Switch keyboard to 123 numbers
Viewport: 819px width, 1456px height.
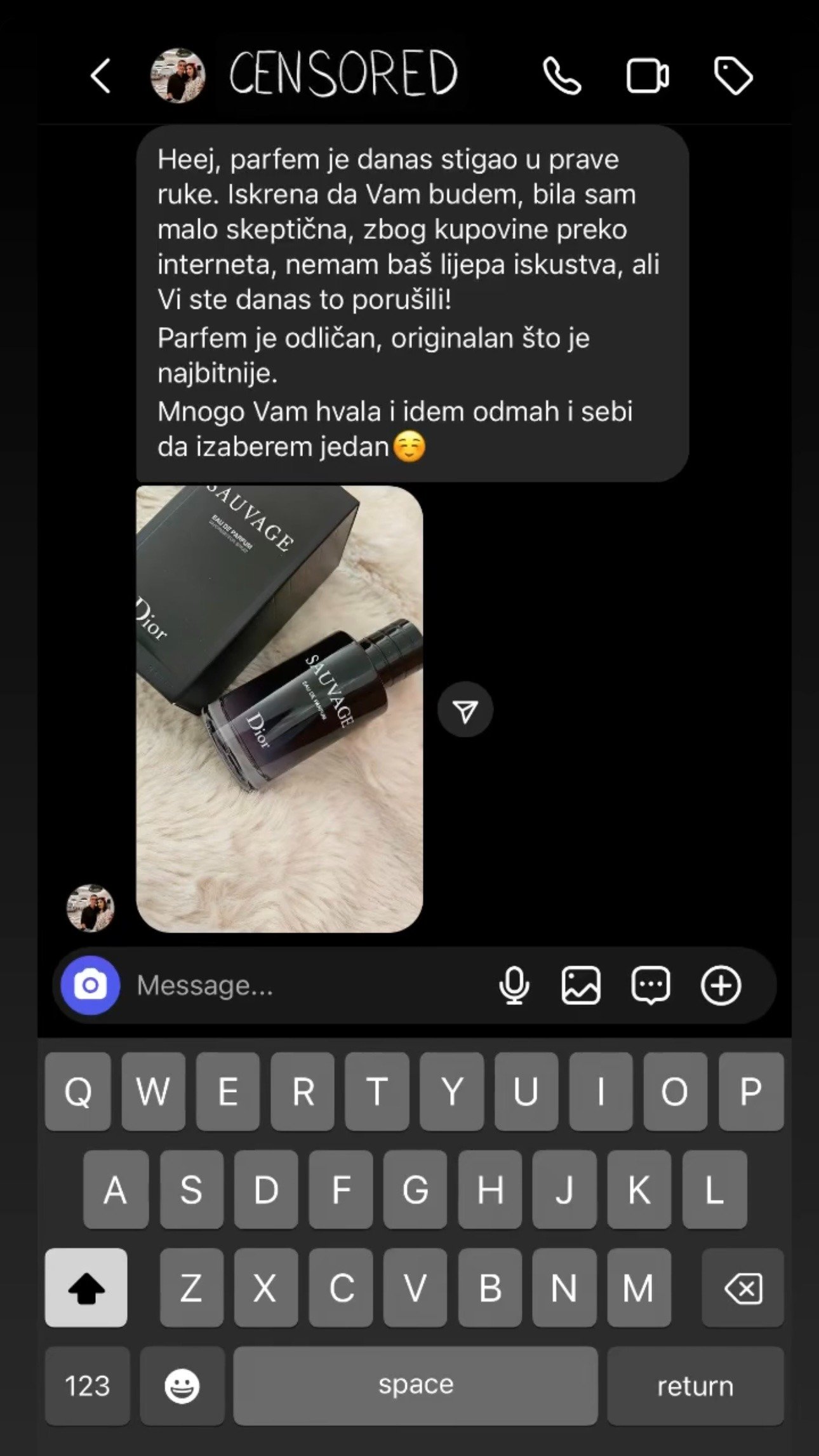pos(88,1385)
